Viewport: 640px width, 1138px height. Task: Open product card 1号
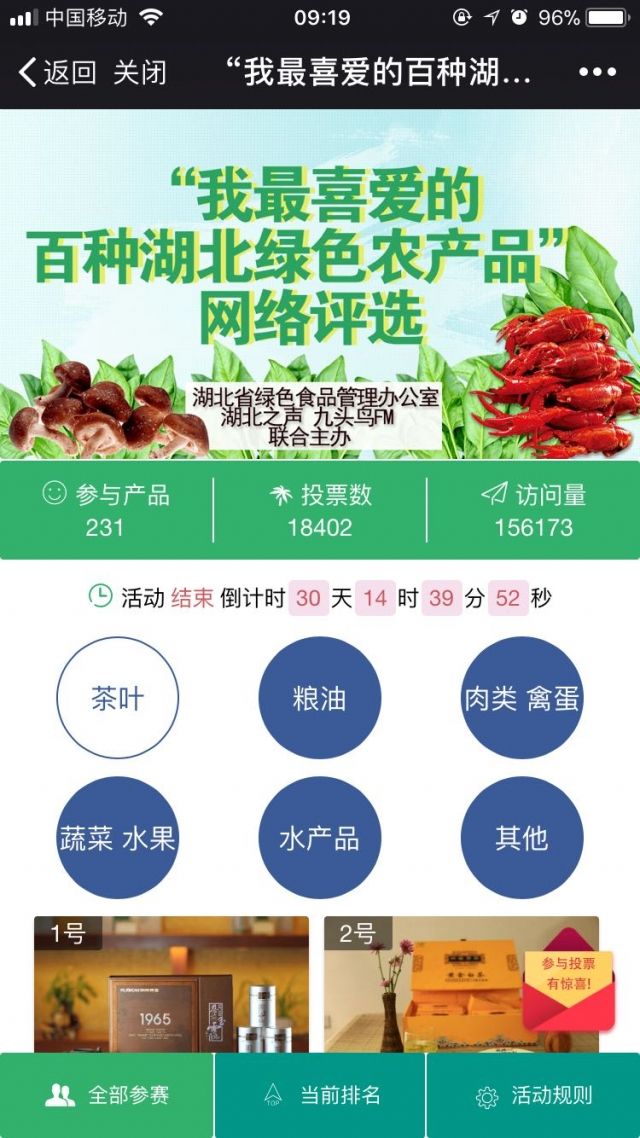point(171,985)
